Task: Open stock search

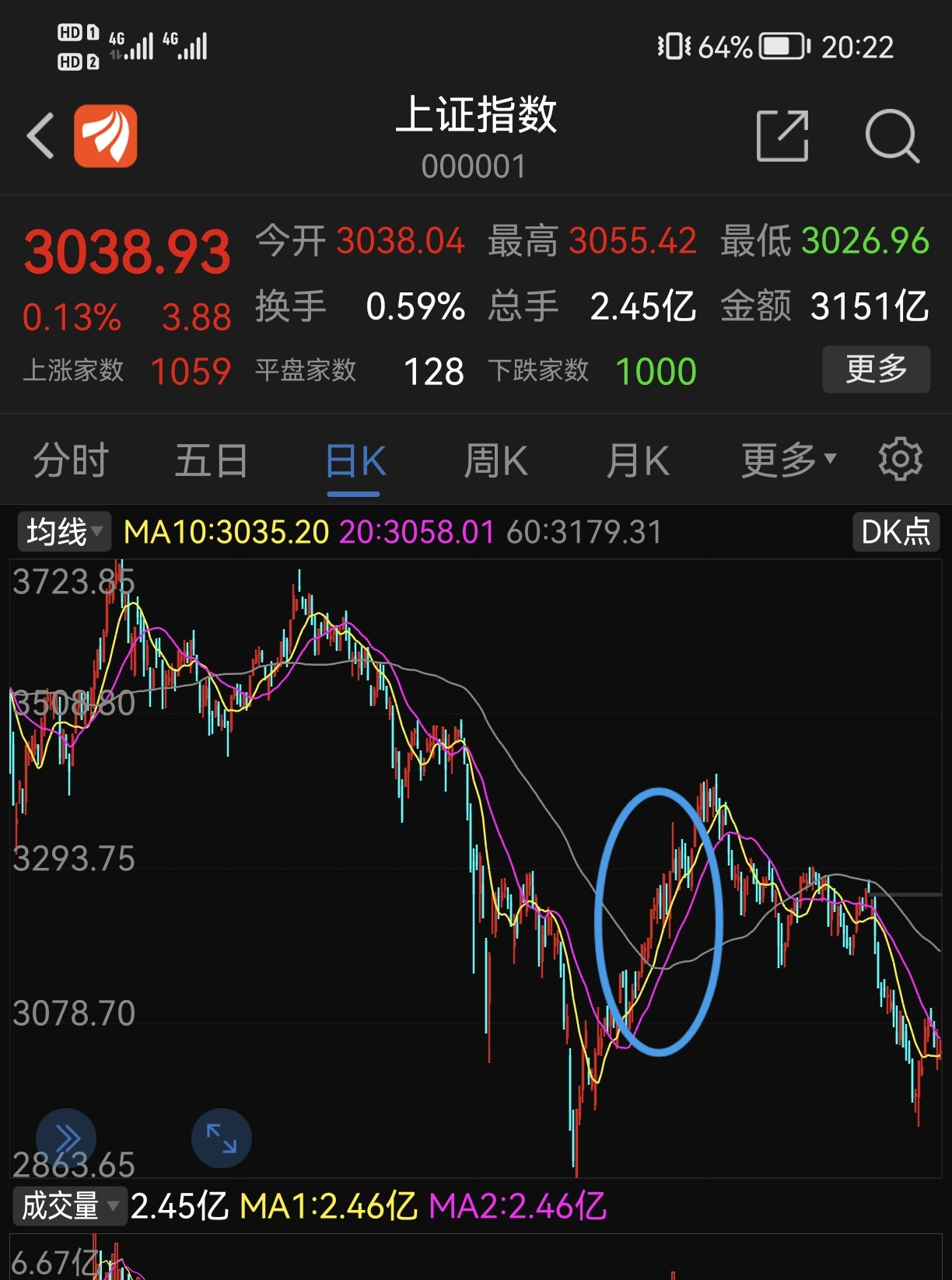Action: pyautogui.click(x=892, y=136)
